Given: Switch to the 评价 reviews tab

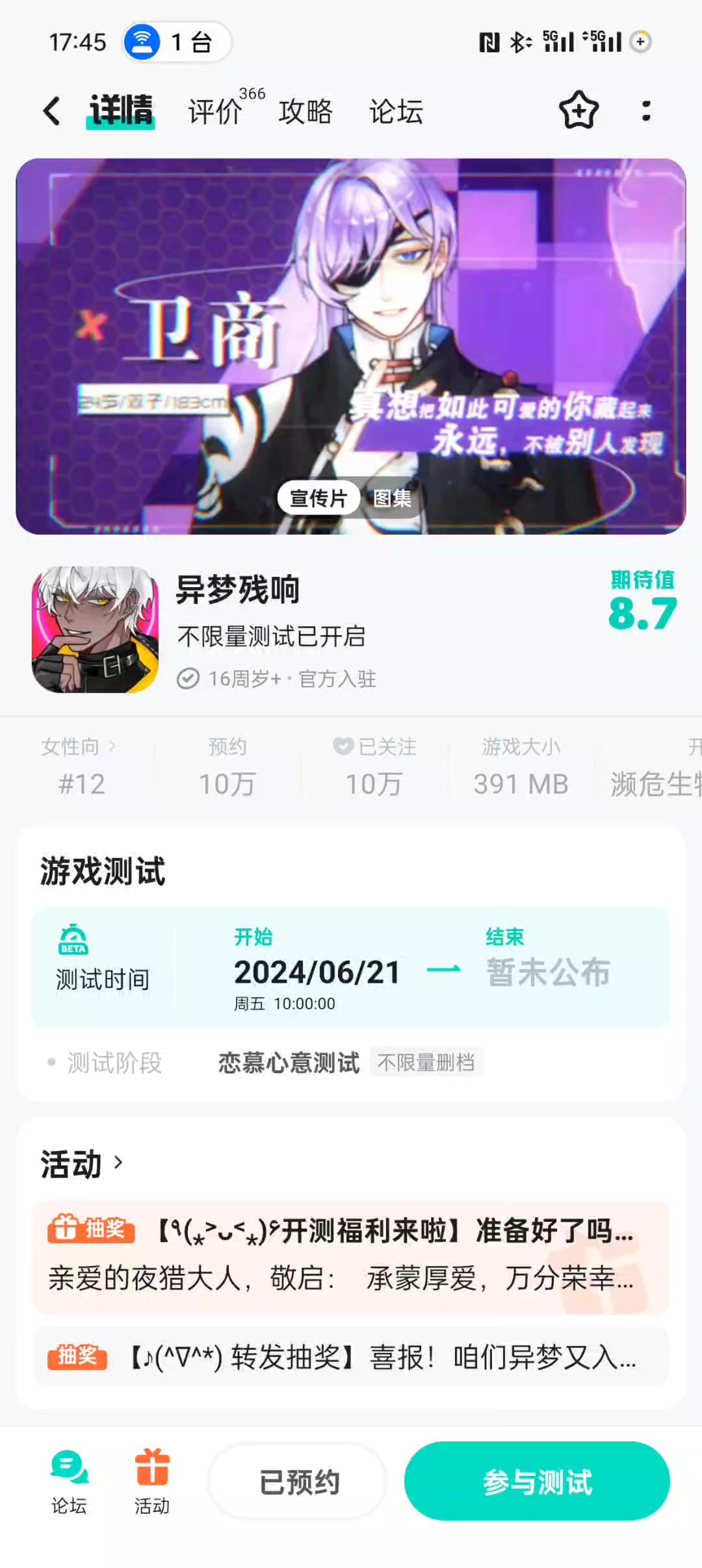Looking at the screenshot, I should tap(216, 111).
